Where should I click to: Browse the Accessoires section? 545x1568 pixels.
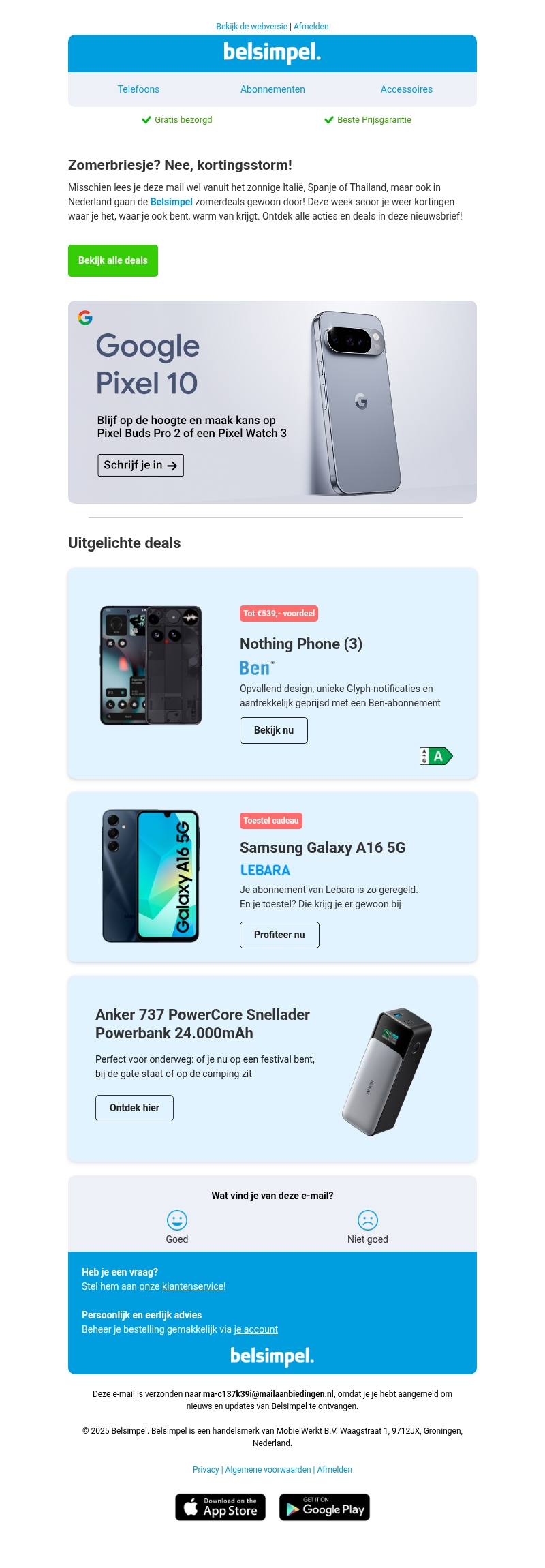406,89
